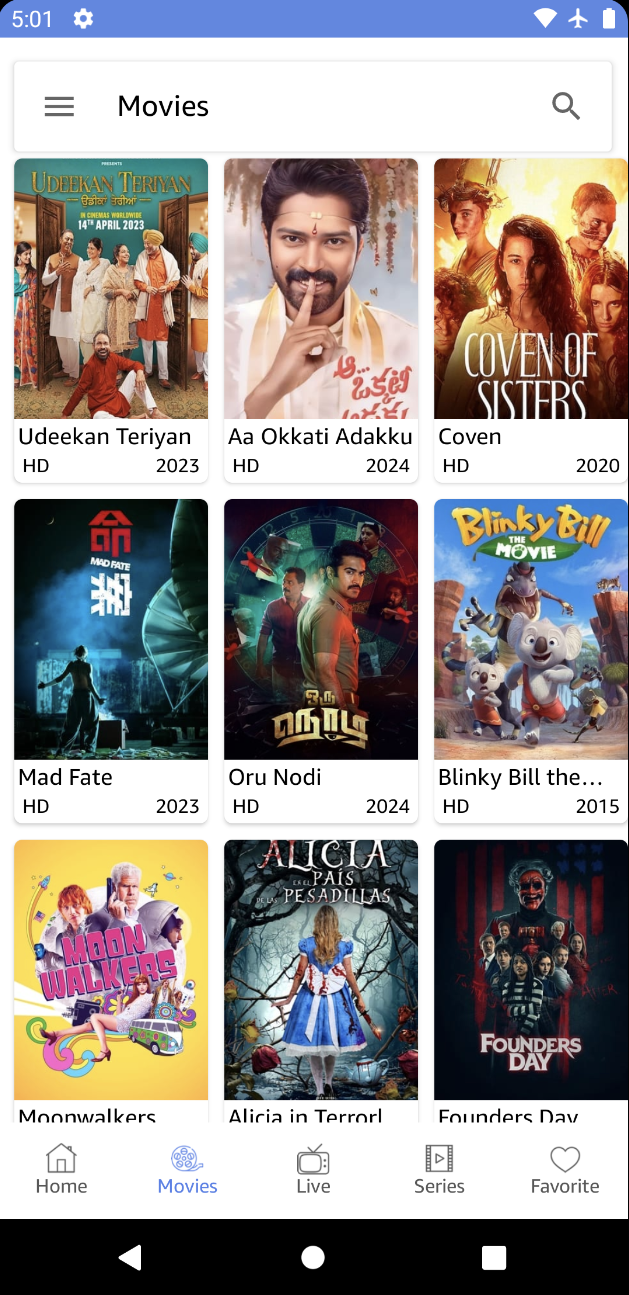Switch to the Home tab
This screenshot has height=1295, width=629.
pos(61,1170)
